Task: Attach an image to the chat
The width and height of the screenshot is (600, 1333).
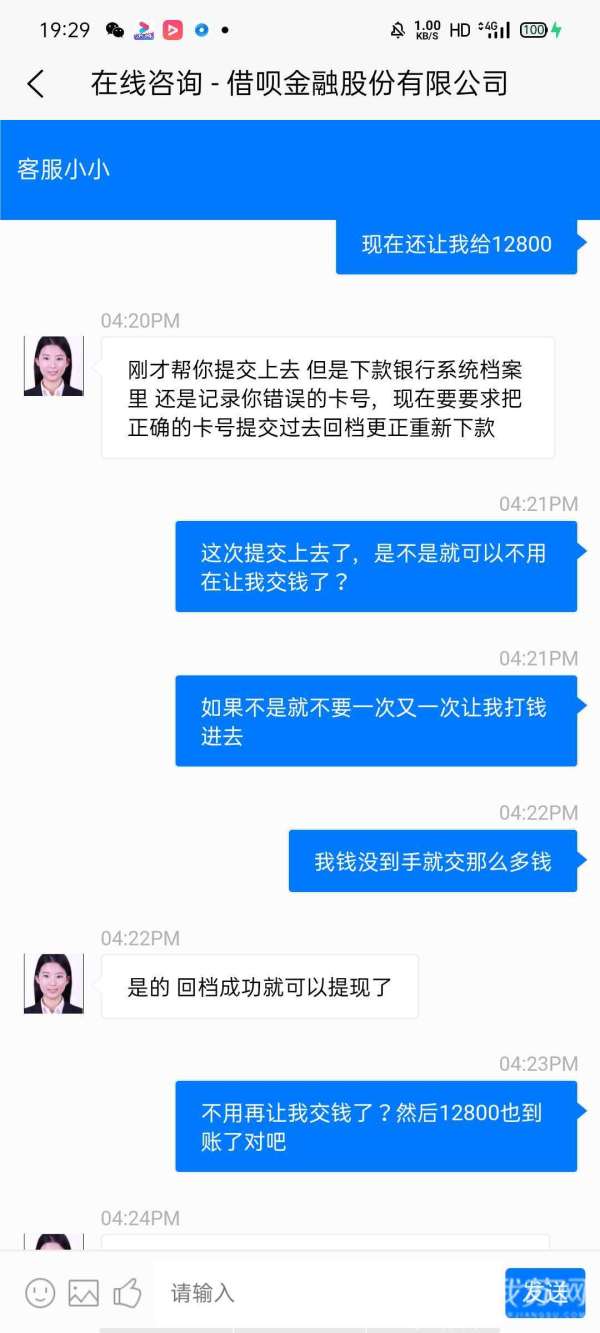Action: 84,1293
